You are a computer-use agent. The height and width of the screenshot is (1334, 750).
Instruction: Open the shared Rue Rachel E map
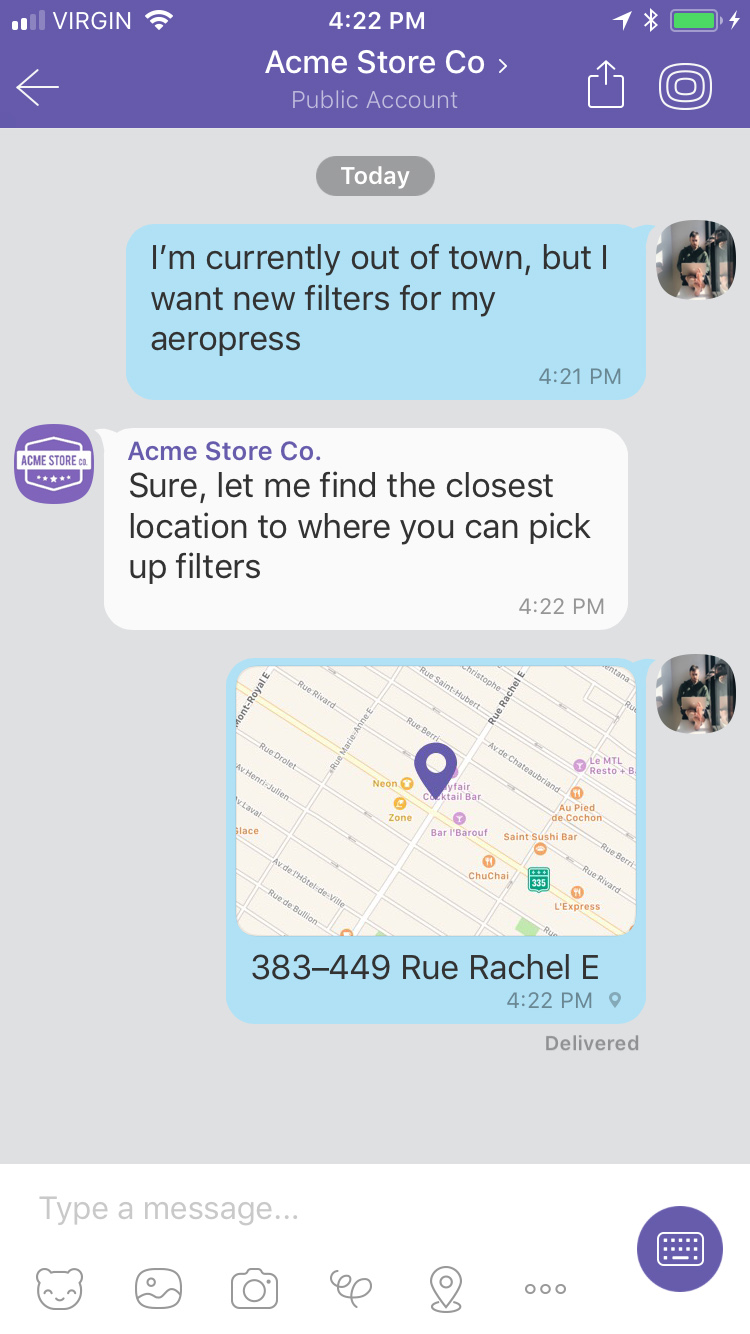(x=436, y=800)
